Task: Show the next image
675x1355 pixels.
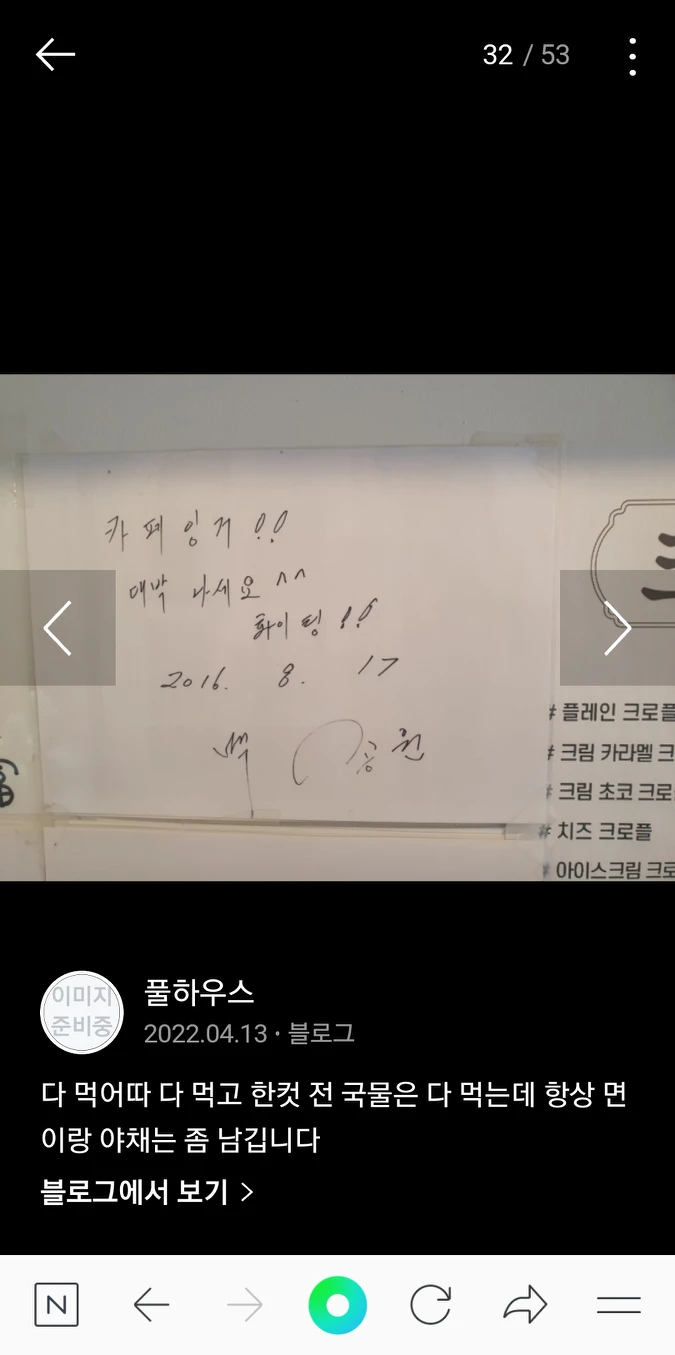Action: (617, 628)
